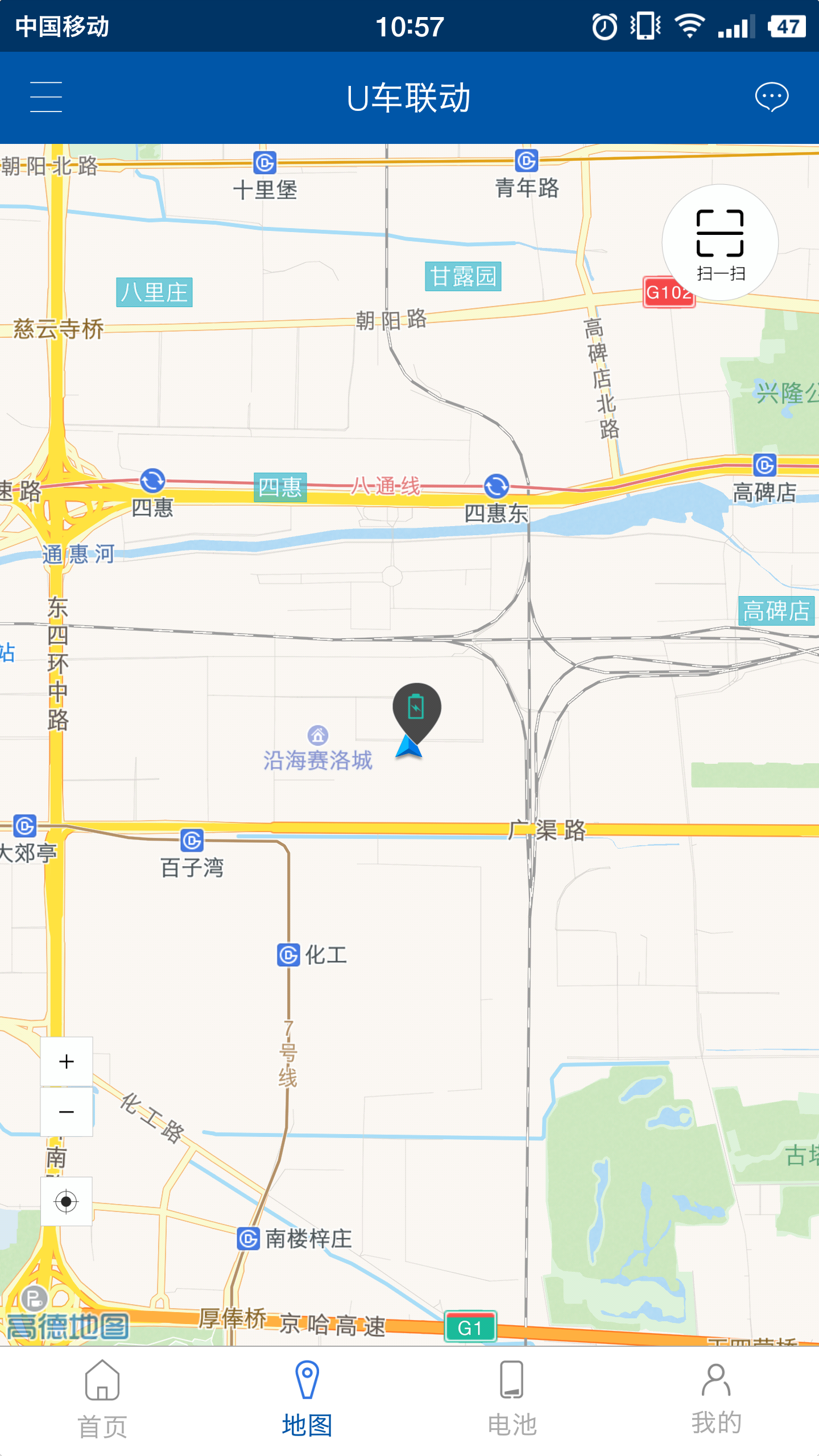The image size is (819, 1456).
Task: Tap the 扫一扫 scan button
Action: pos(719,243)
